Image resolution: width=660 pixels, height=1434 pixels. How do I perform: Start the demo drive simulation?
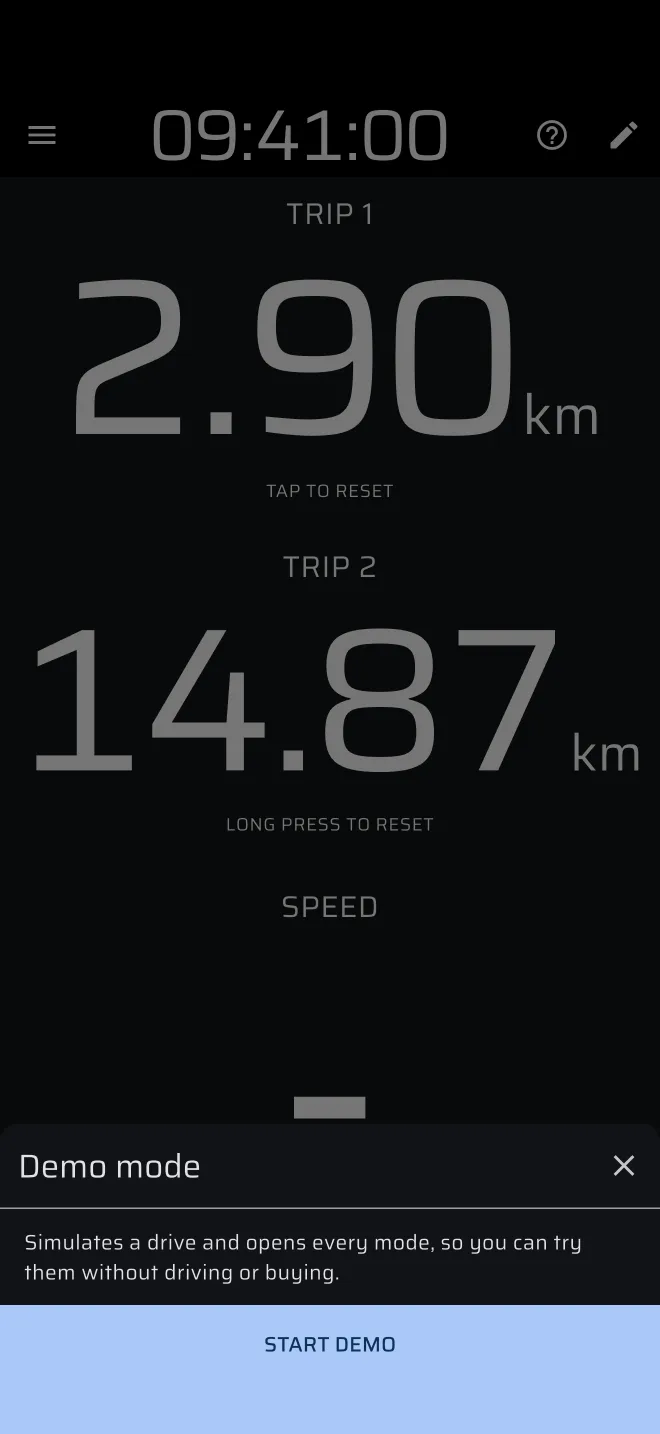[x=330, y=1344]
